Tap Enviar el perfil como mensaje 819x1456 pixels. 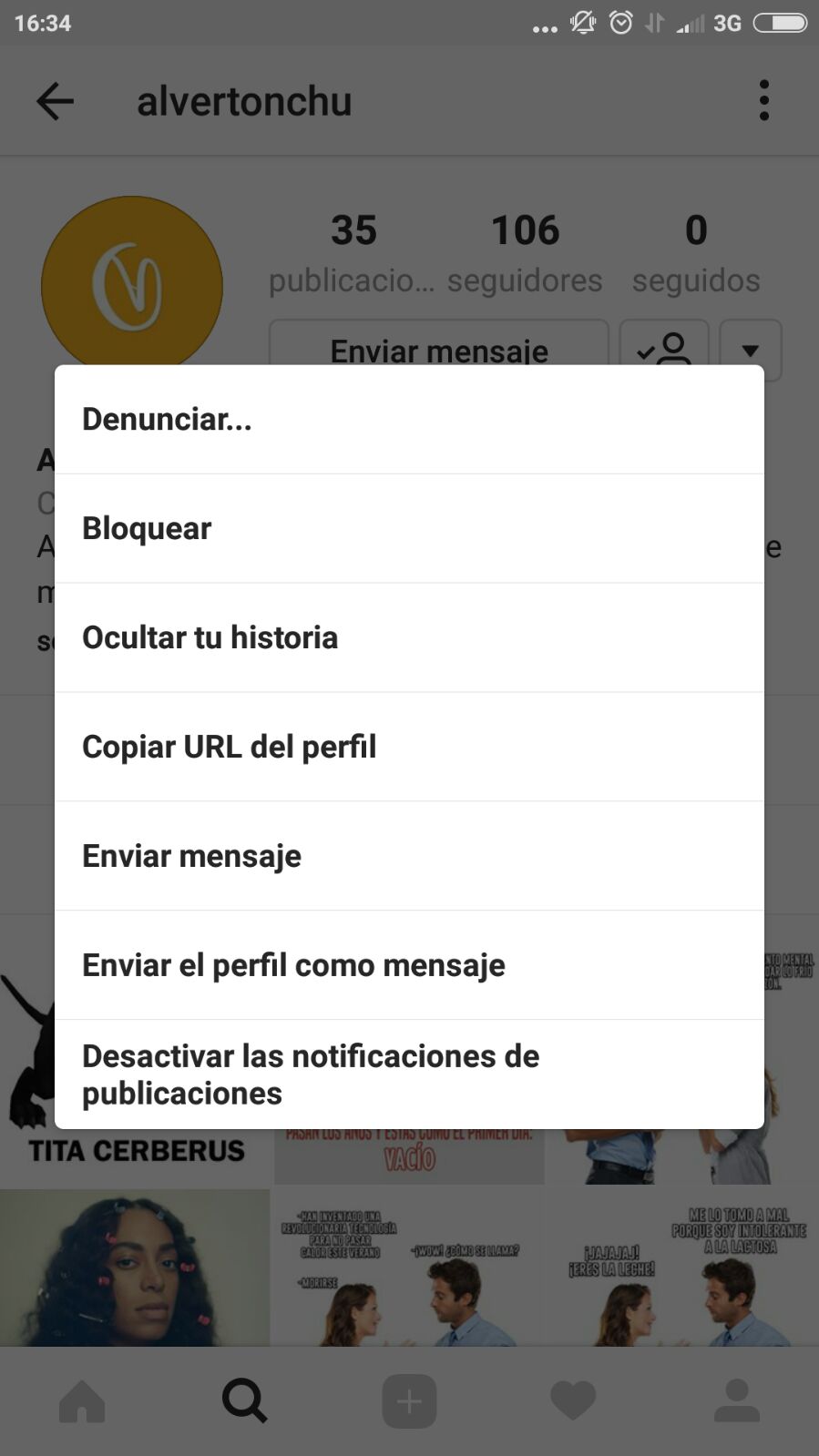tap(409, 965)
